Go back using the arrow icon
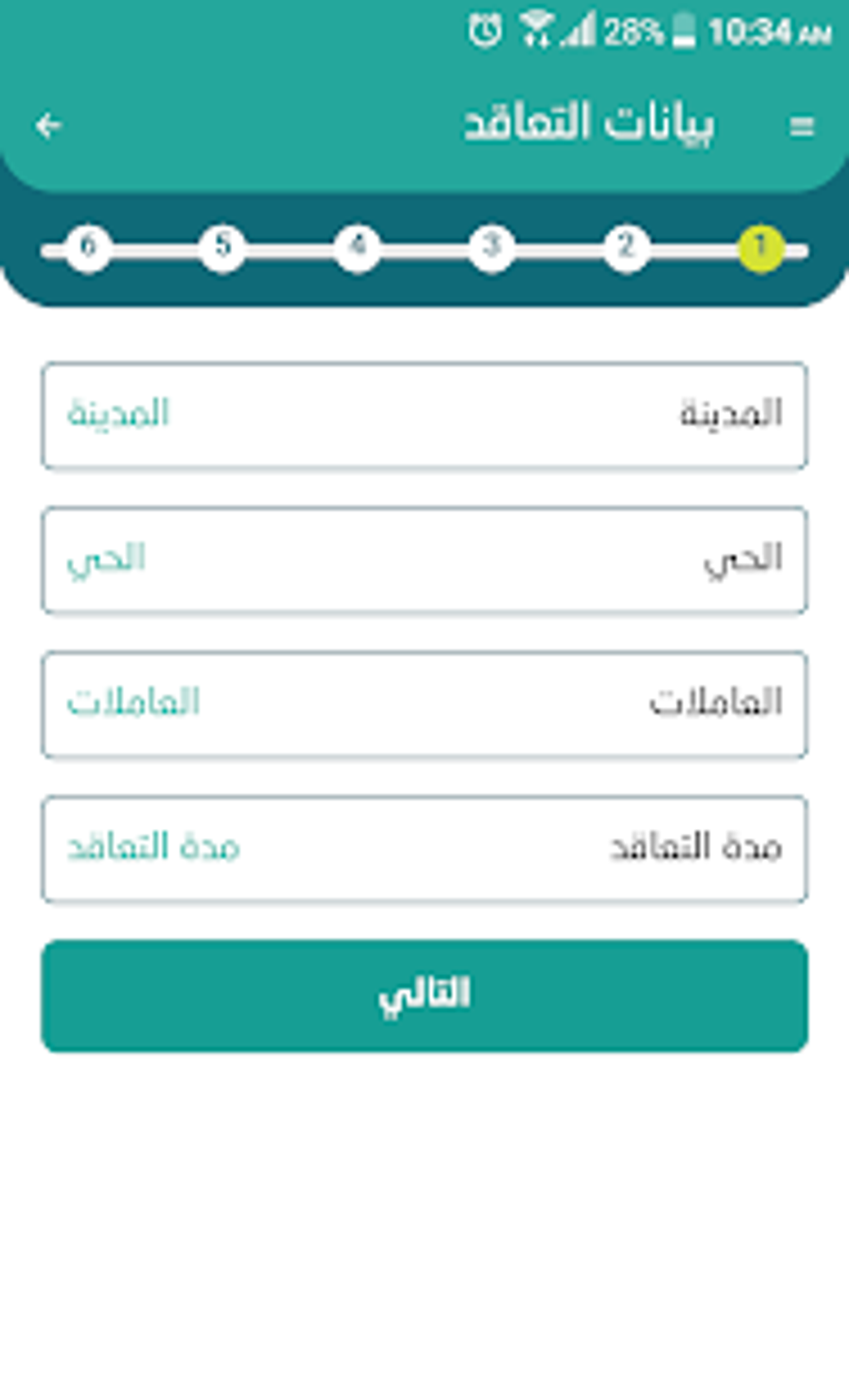849x1400 pixels. click(48, 126)
